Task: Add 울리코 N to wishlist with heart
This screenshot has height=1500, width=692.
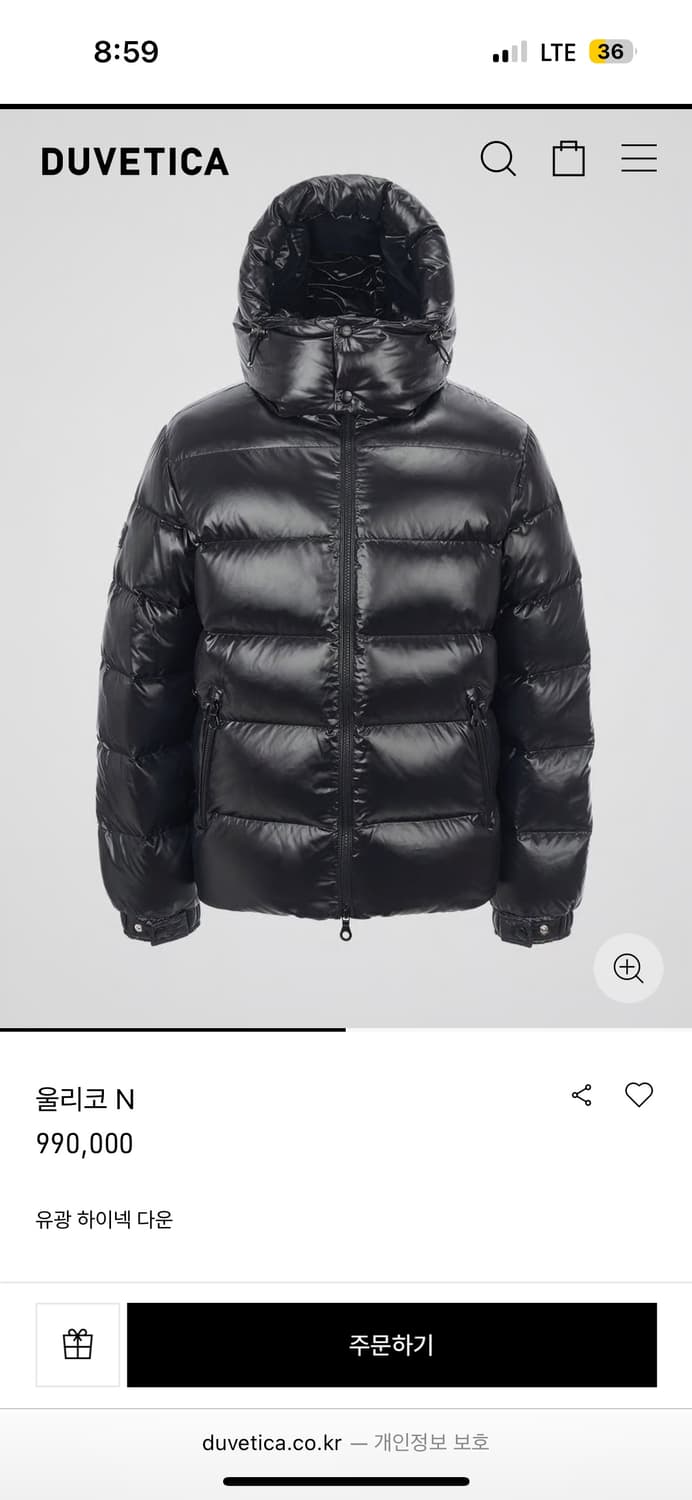Action: (x=639, y=1095)
